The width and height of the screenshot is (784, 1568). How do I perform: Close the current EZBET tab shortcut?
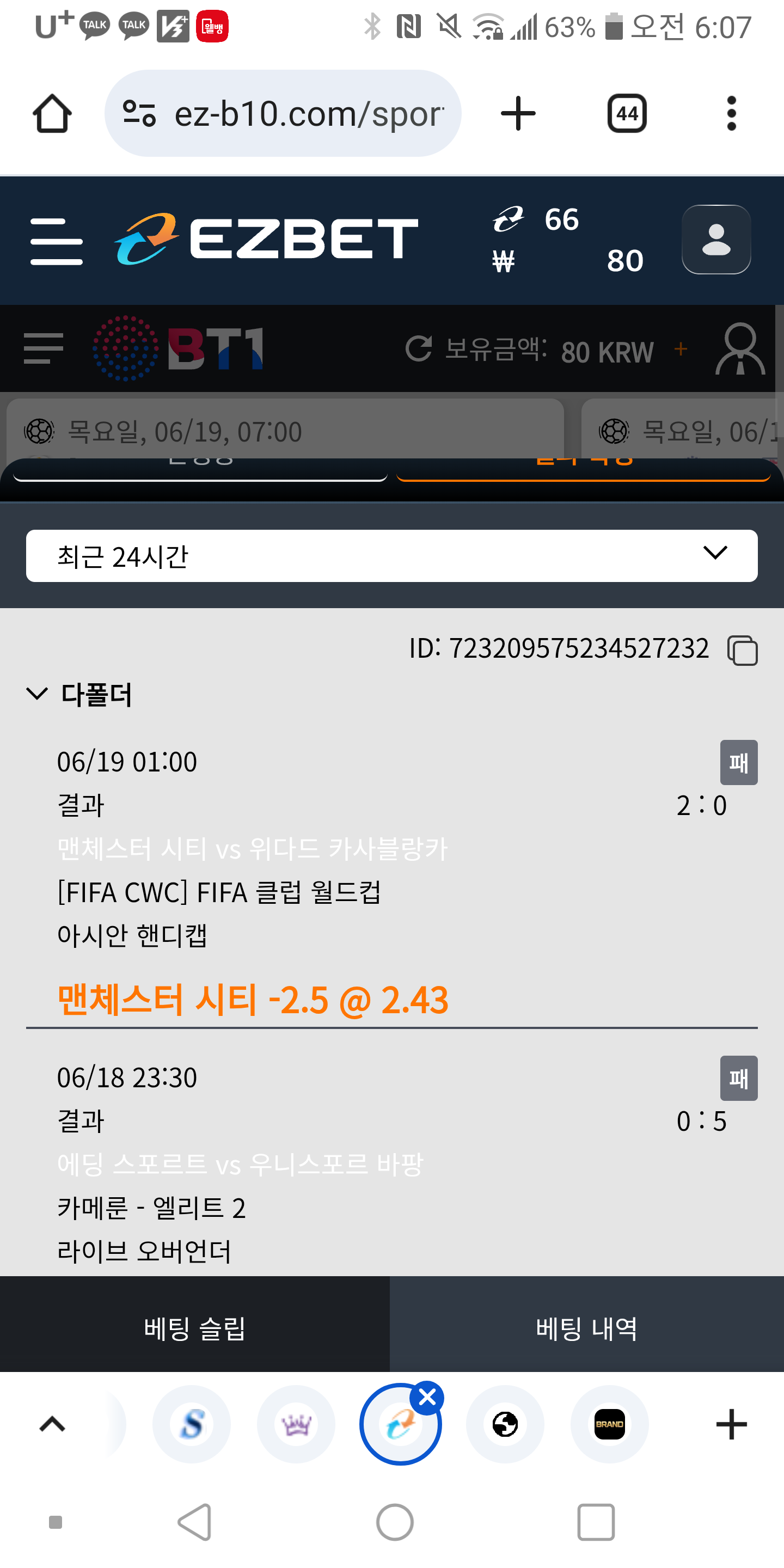[x=427, y=1398]
